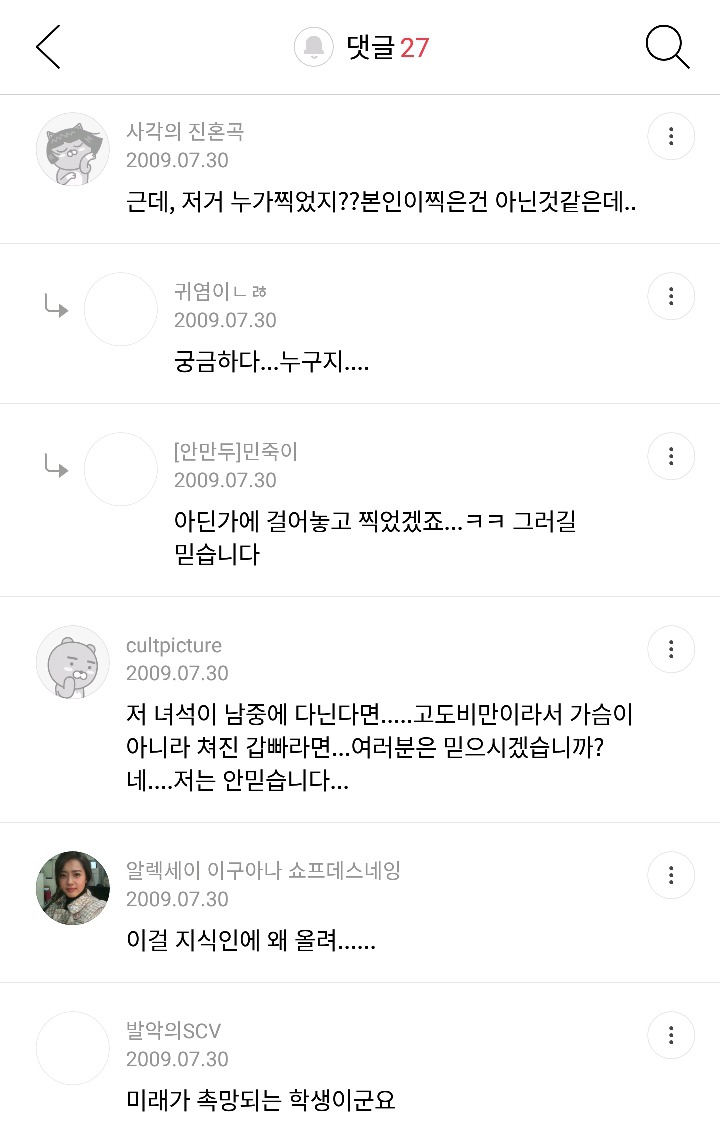The height and width of the screenshot is (1139, 720).
Task: Open options for 알렉세이 이구아나 쇼프데스네잉's comment
Action: [x=671, y=875]
